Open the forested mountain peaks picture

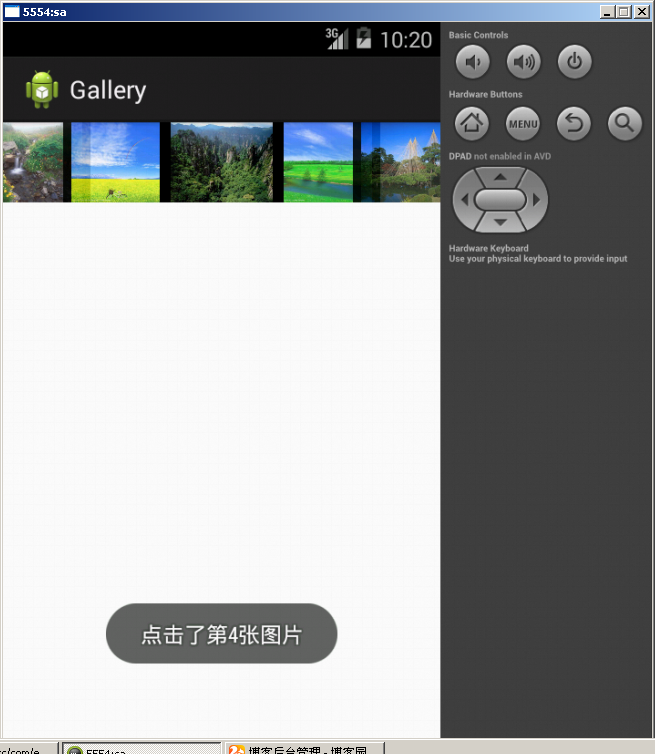click(222, 162)
